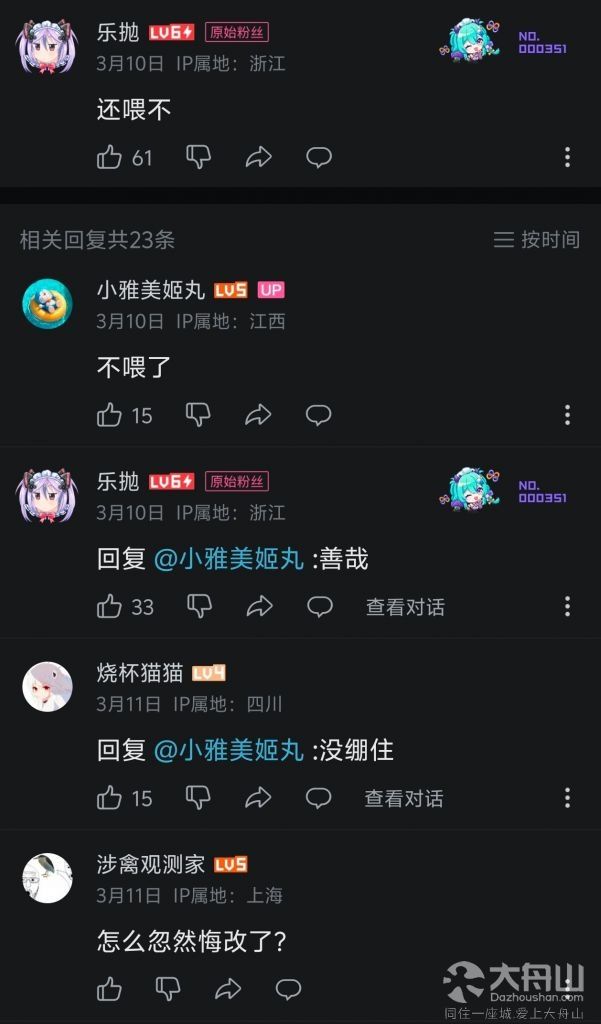Dislike 乐抛's comment 还喂不
601x1024 pixels.
pyautogui.click(x=199, y=157)
